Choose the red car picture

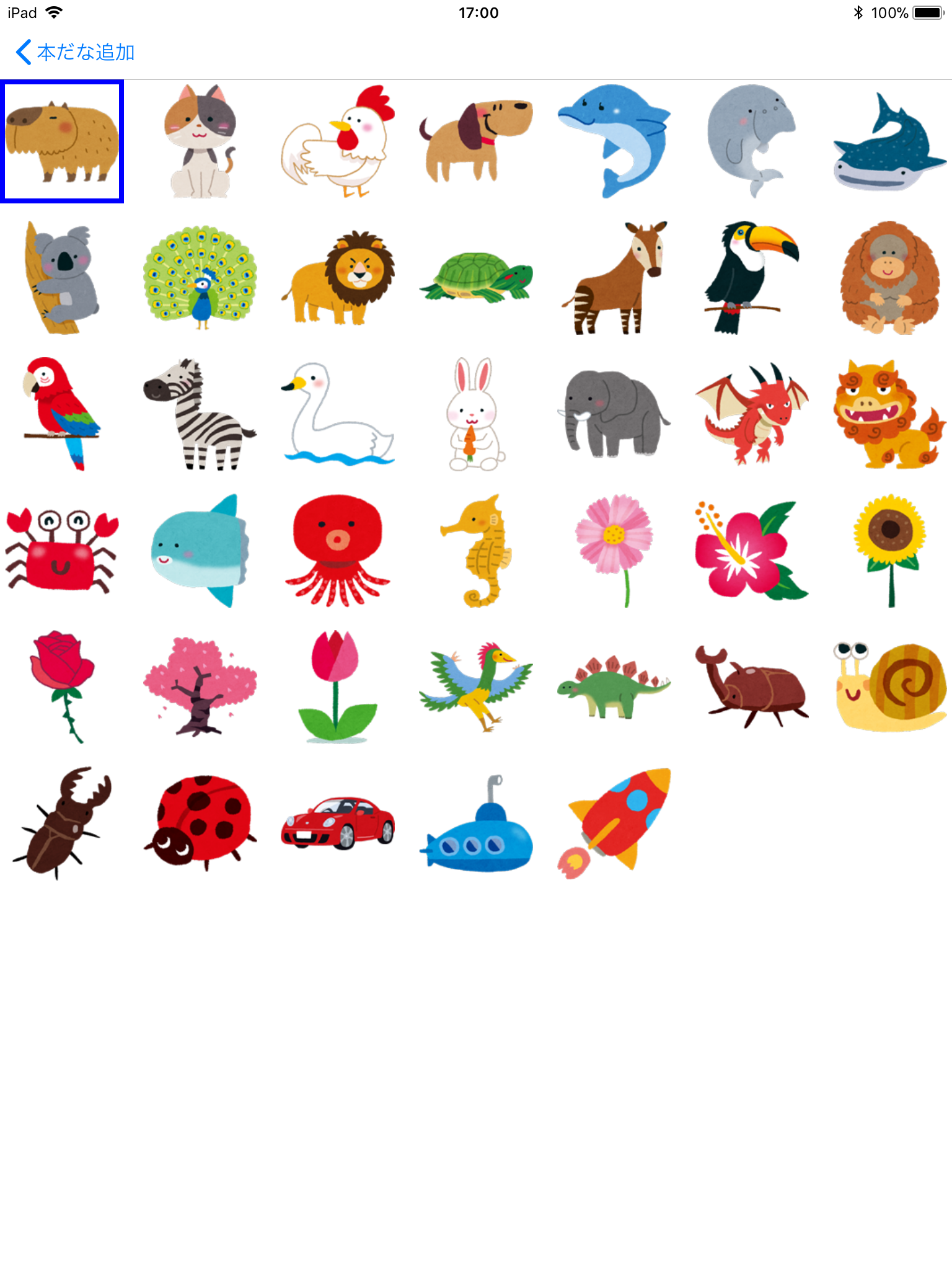(338, 824)
